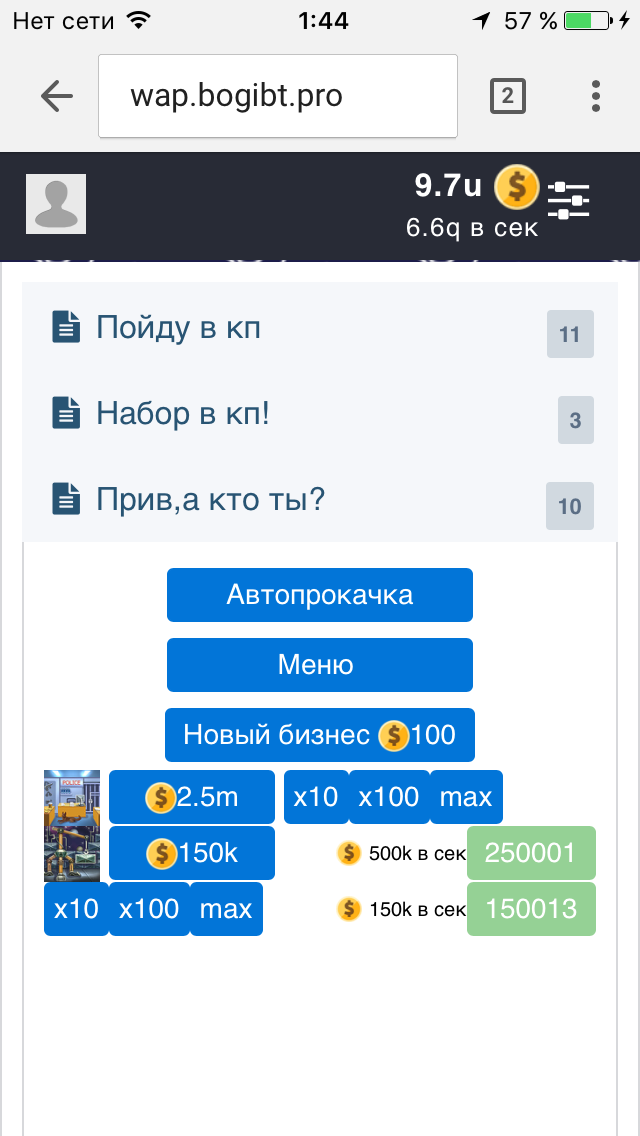Open the topic "Пойду в кп"
This screenshot has width=640, height=1136.
[178, 328]
